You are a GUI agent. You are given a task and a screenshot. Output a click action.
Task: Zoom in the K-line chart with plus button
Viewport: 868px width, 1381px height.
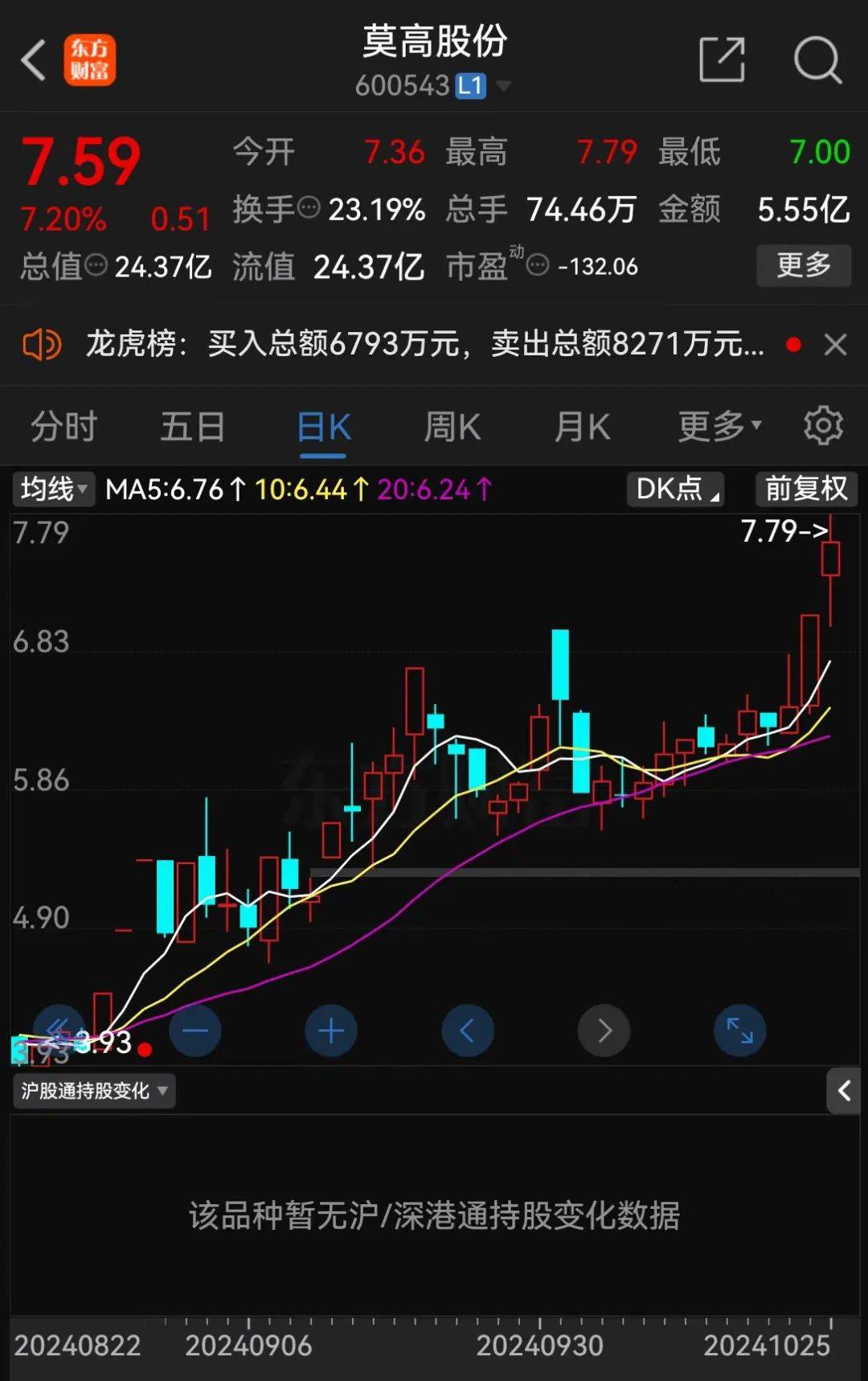tap(330, 1030)
